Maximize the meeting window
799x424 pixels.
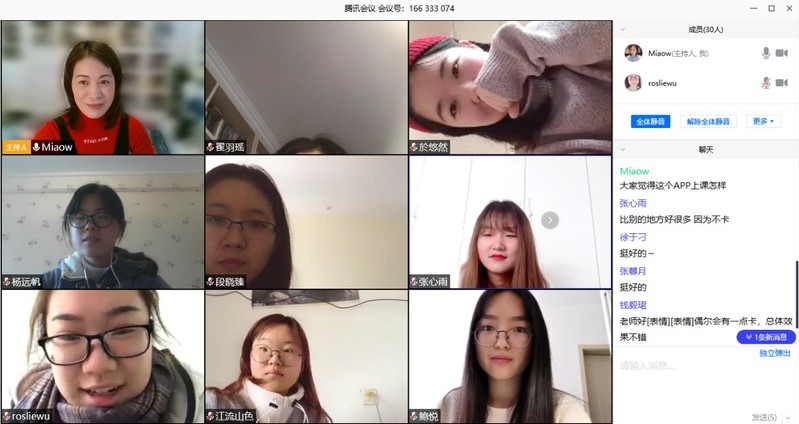click(771, 7)
